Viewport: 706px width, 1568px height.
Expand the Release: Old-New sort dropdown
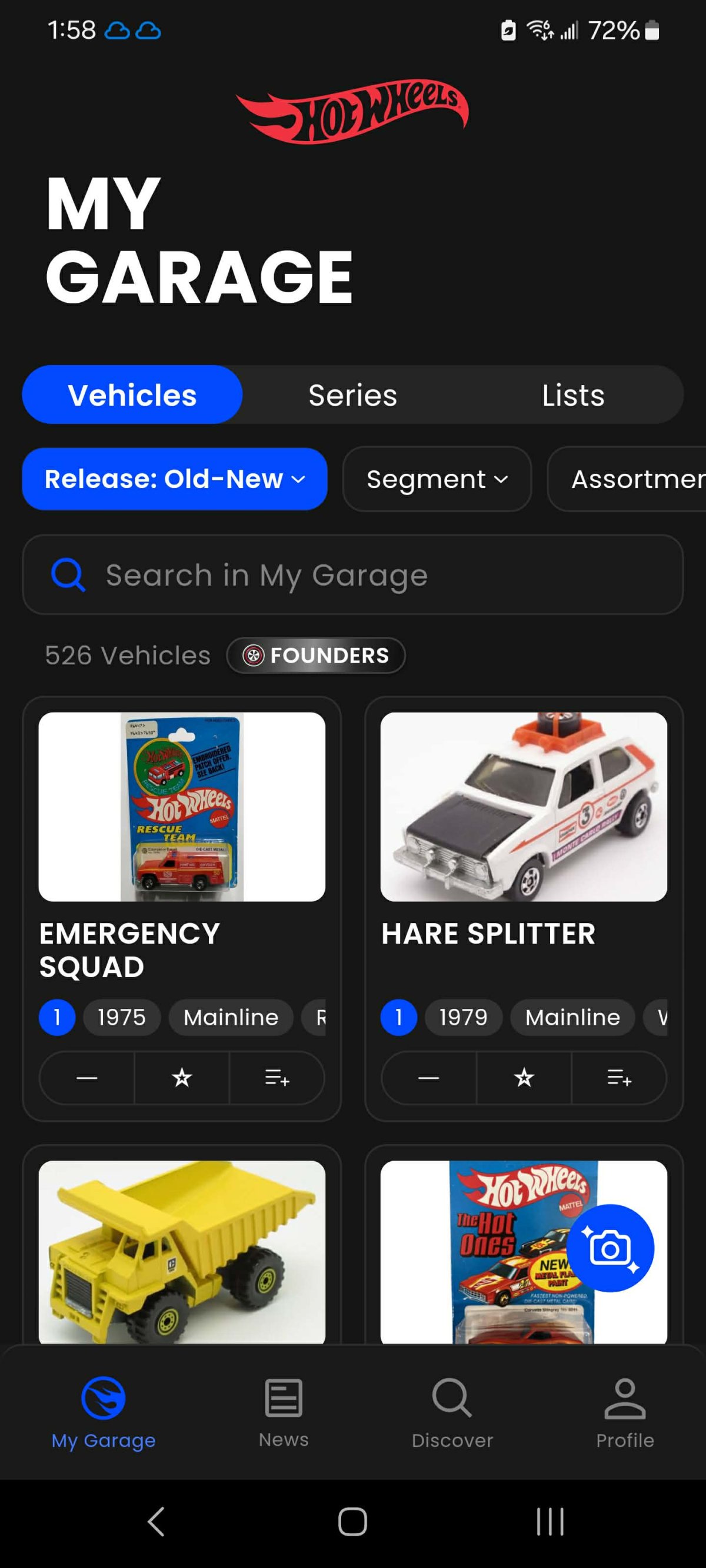coord(175,479)
